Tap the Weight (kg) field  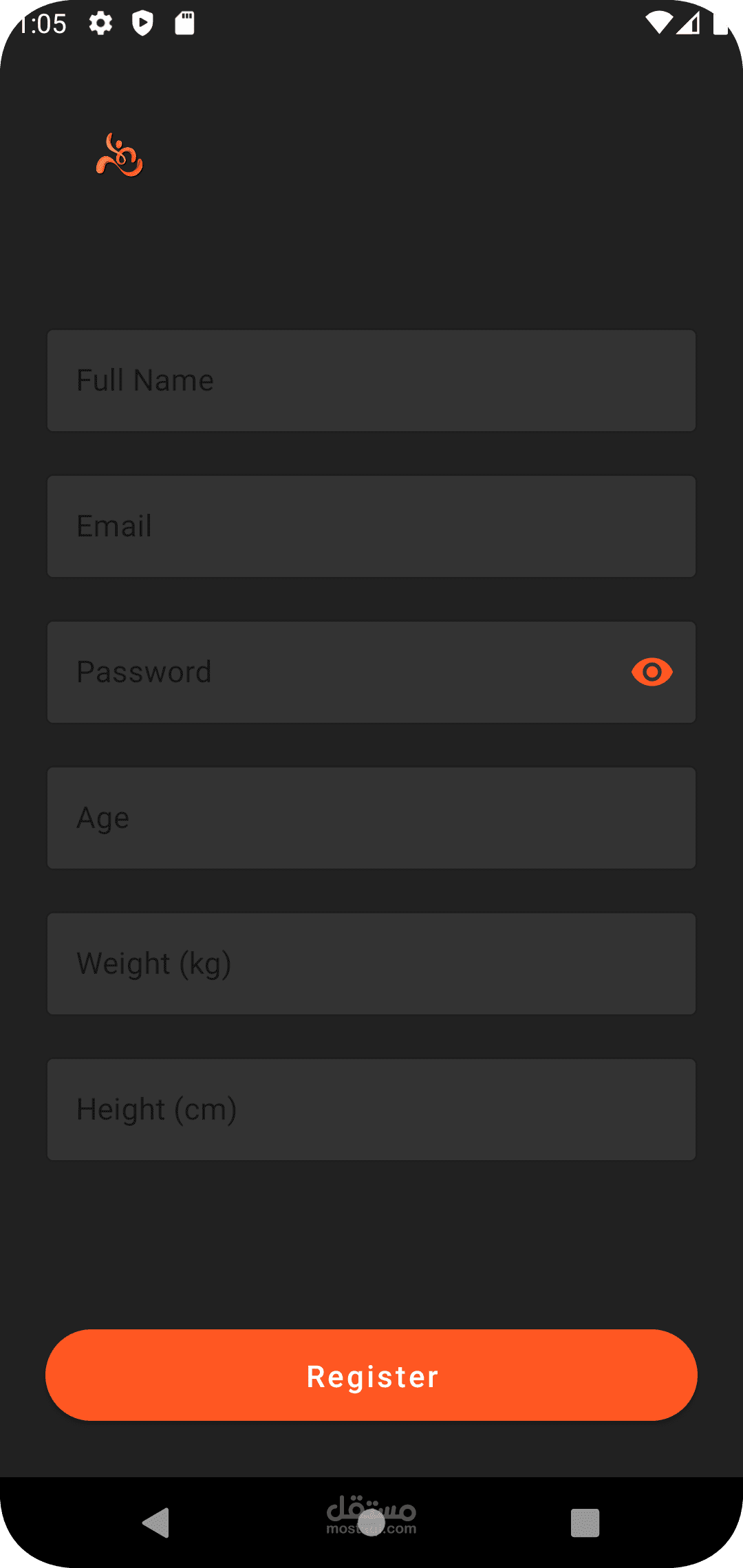click(x=371, y=963)
